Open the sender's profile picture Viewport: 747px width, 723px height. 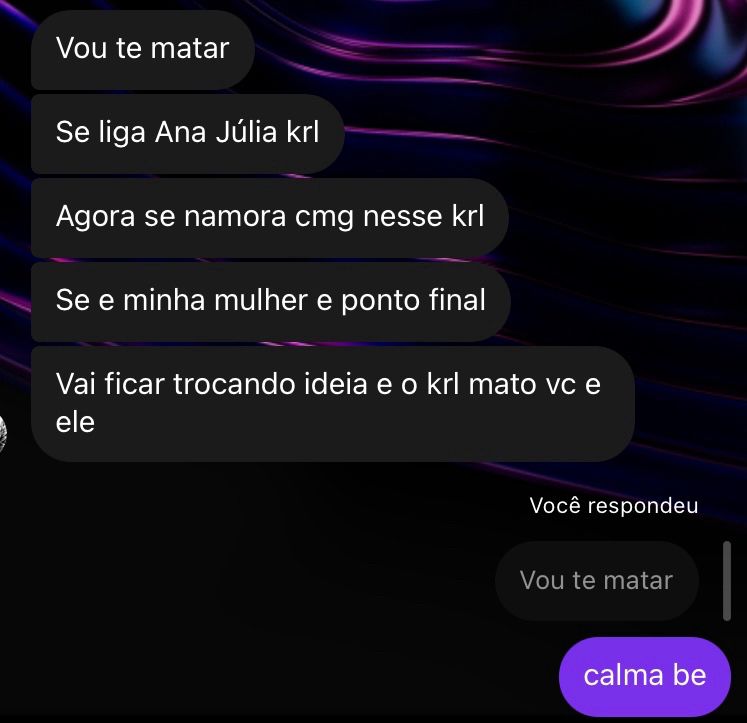click(3, 433)
